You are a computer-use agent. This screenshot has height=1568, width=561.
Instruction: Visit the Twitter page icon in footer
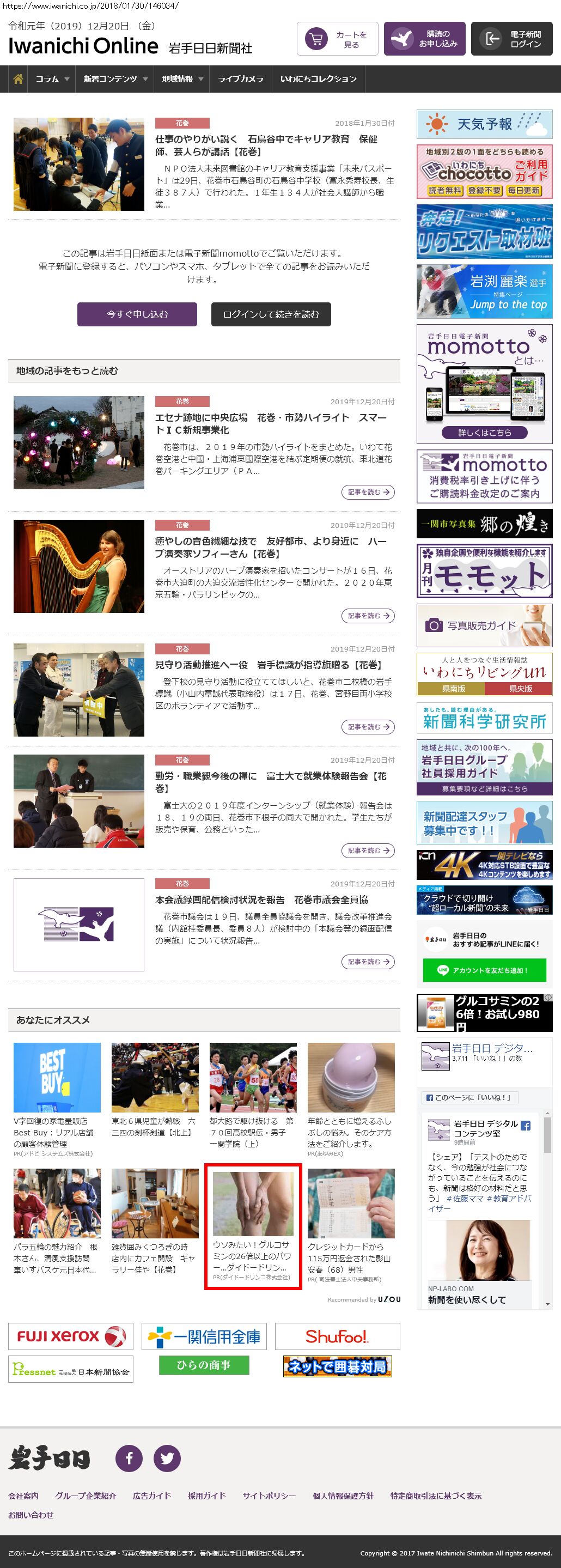[x=167, y=1458]
